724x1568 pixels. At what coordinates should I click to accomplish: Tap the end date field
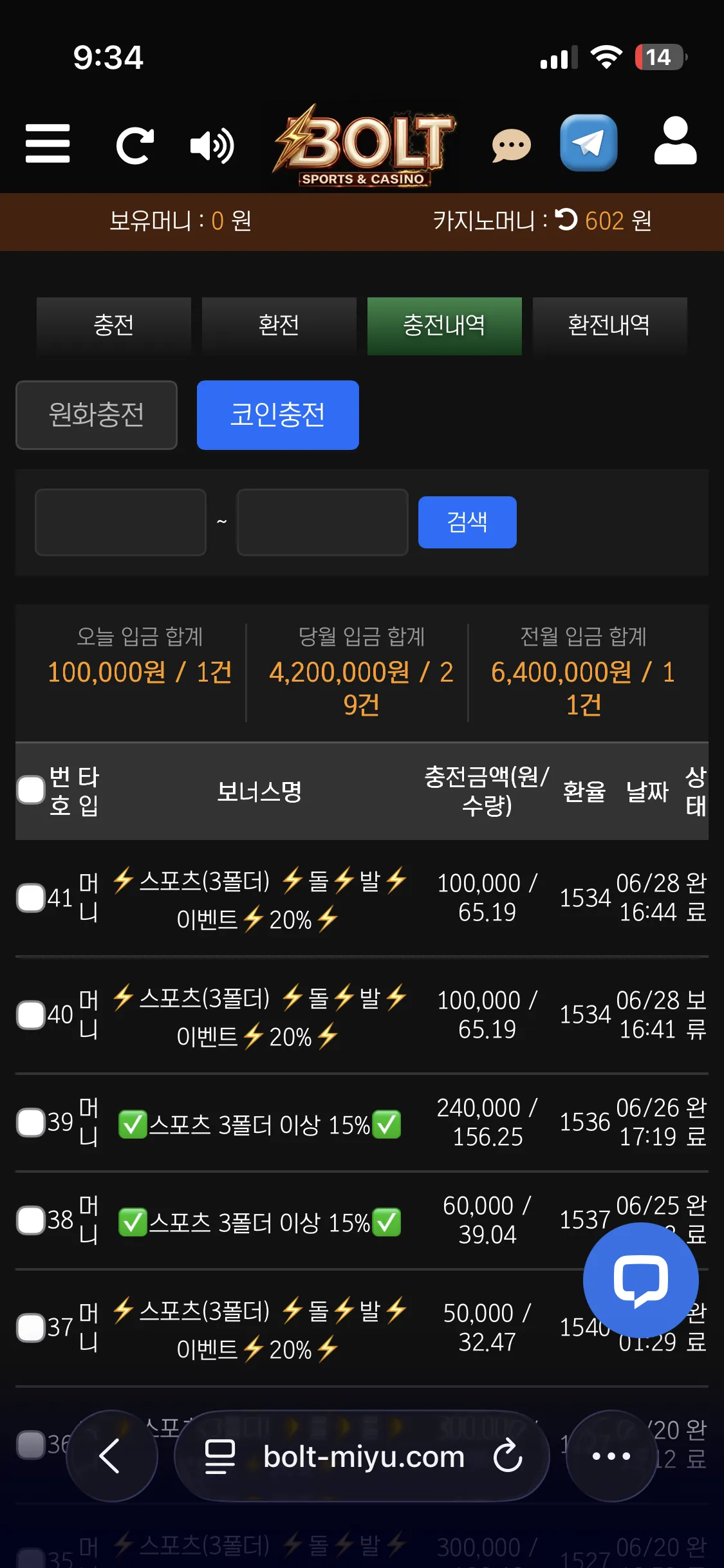tap(322, 522)
